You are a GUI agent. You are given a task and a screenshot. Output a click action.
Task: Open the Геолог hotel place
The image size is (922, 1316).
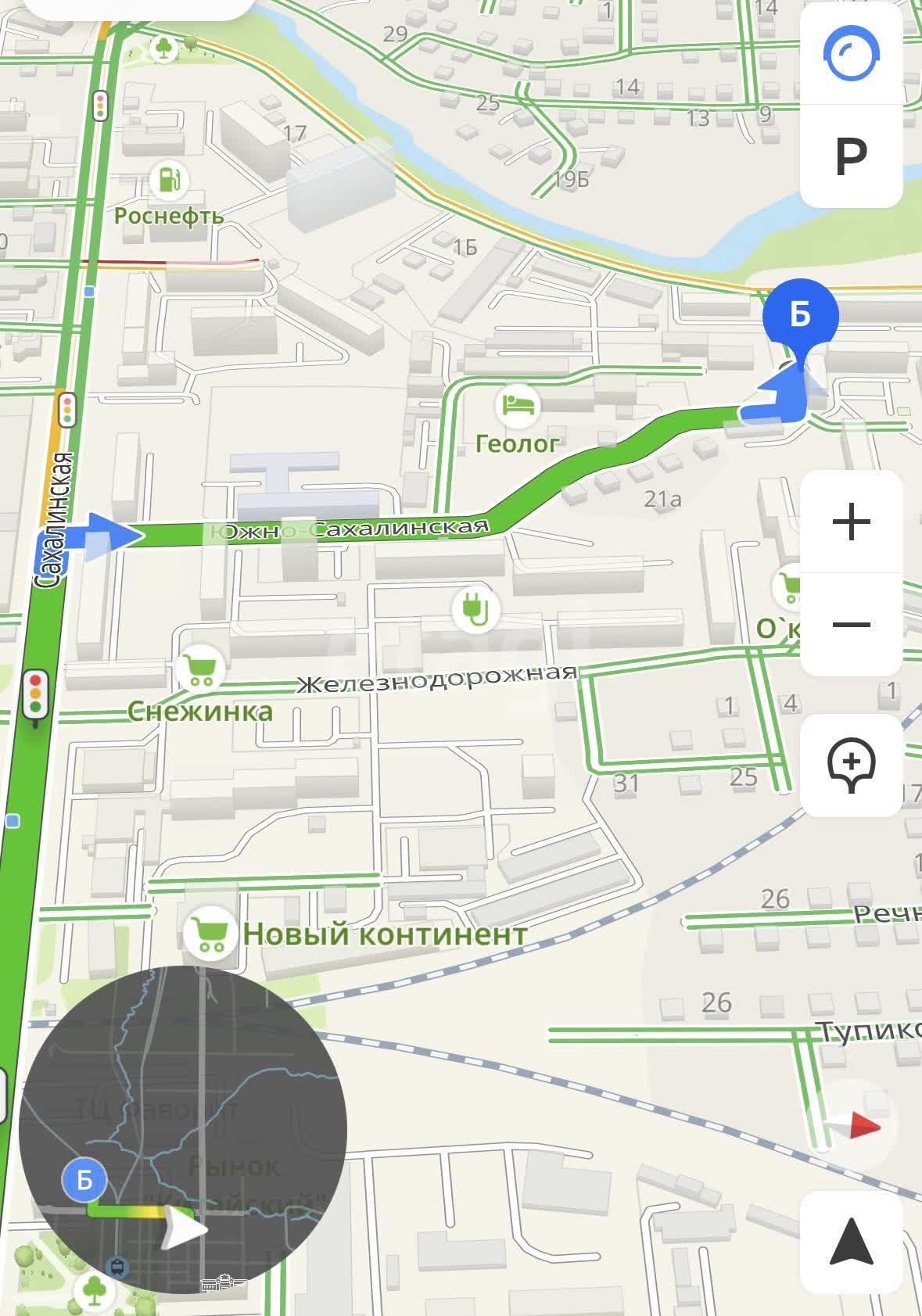pyautogui.click(x=517, y=406)
